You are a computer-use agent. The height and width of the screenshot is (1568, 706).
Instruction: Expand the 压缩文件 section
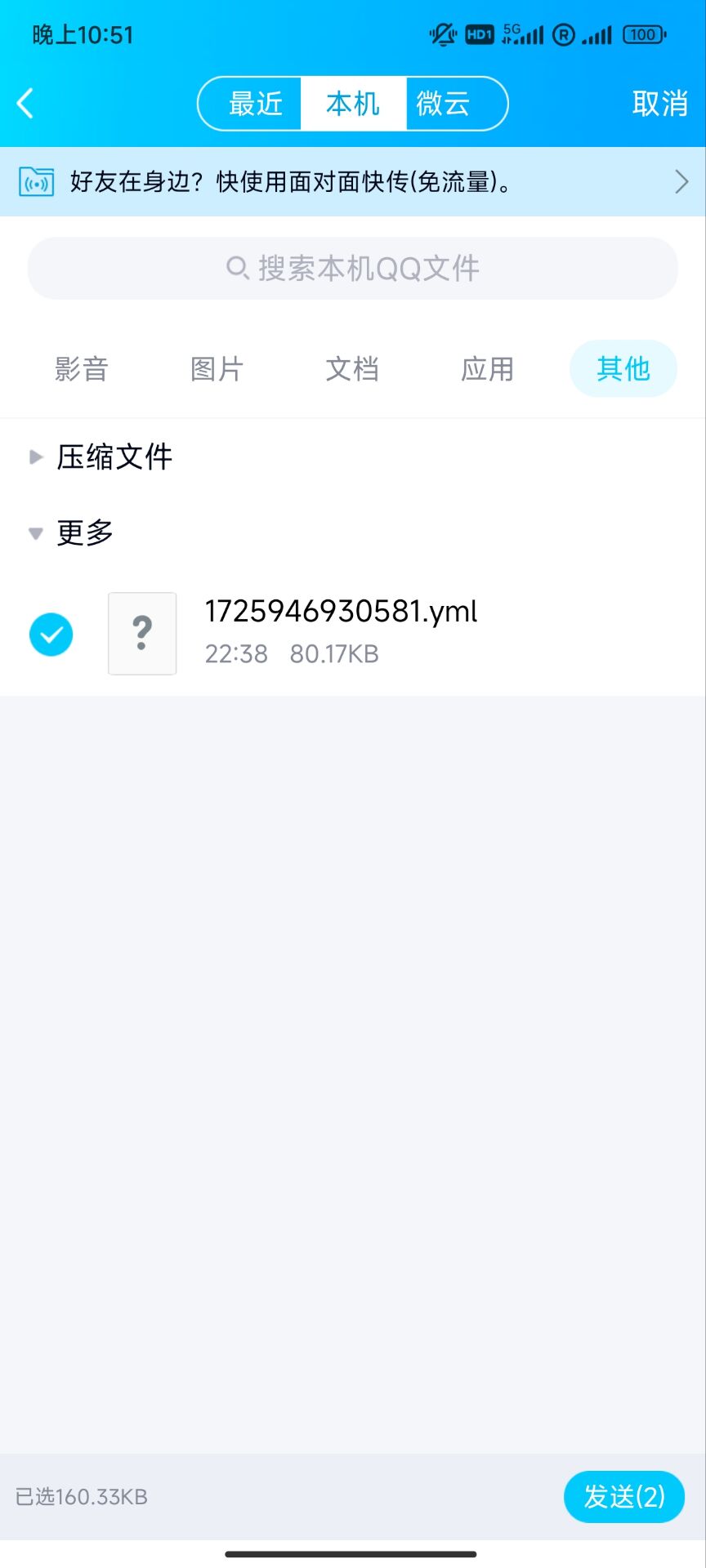point(114,457)
